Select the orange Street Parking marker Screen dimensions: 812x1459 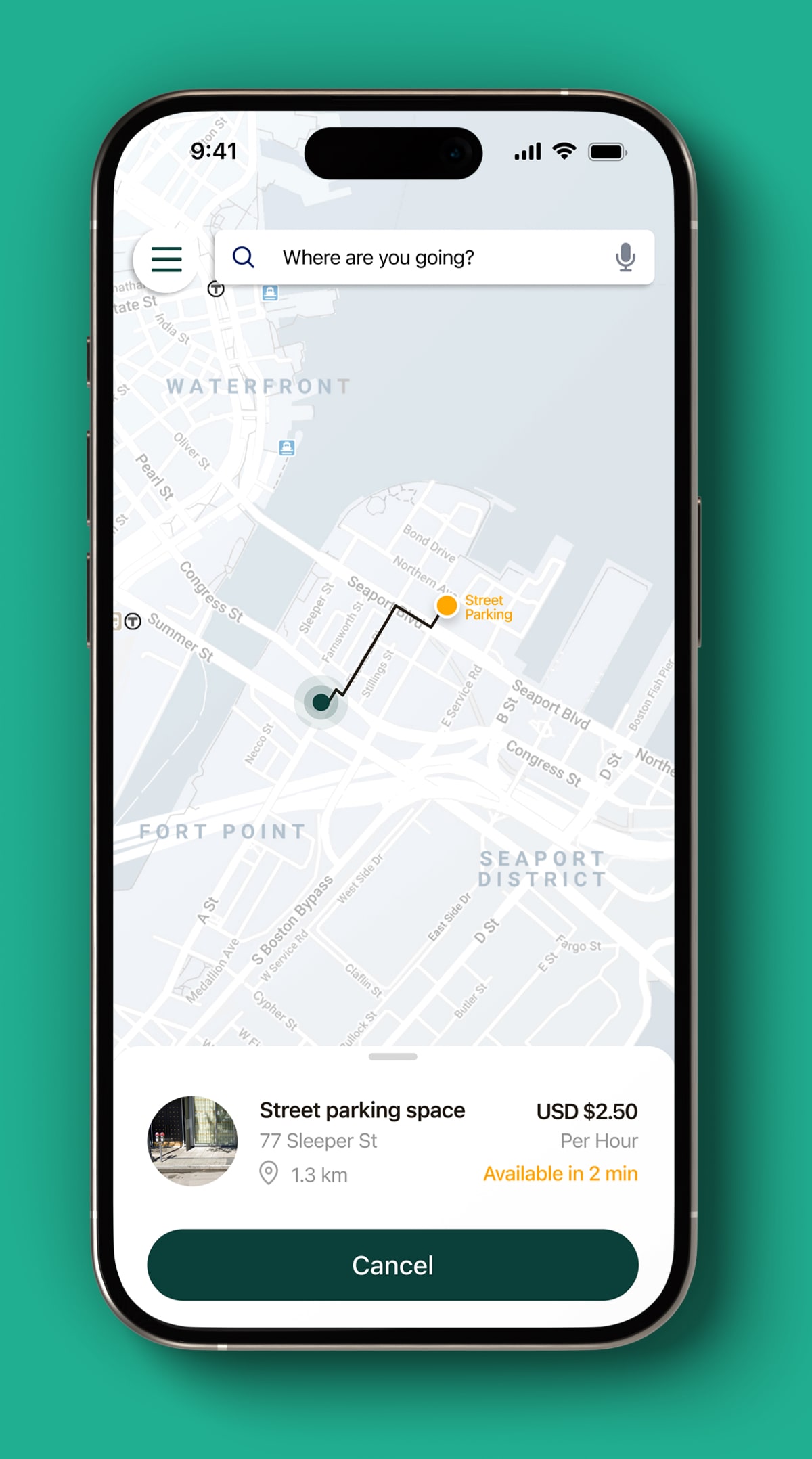447,605
